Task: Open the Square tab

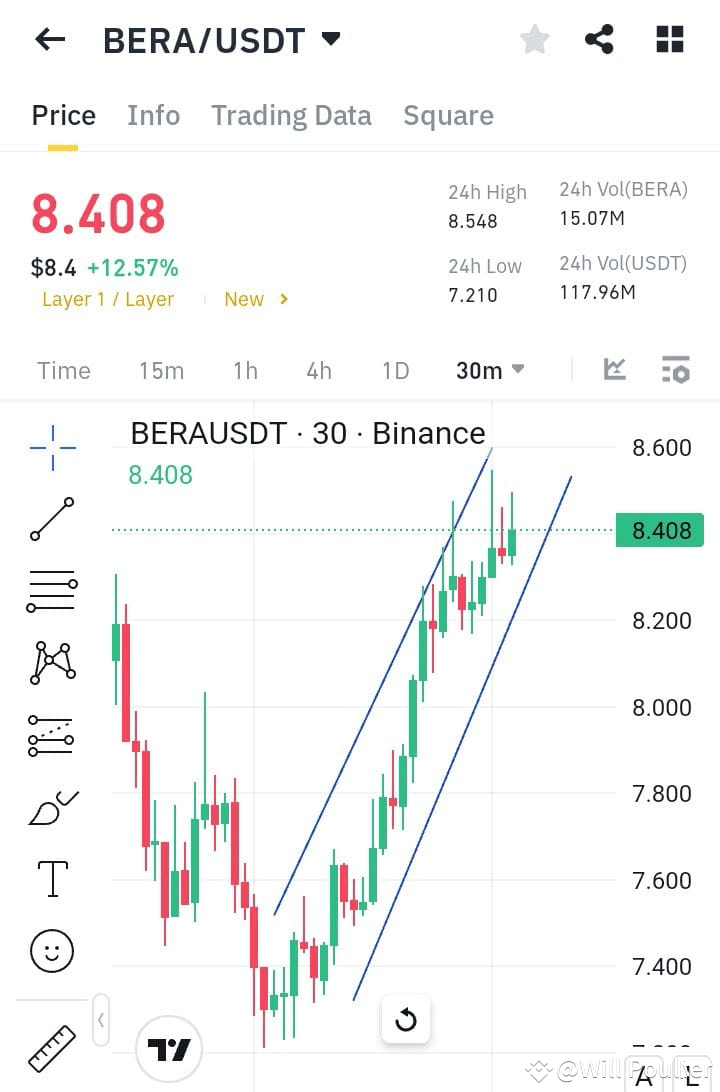Action: (x=448, y=115)
